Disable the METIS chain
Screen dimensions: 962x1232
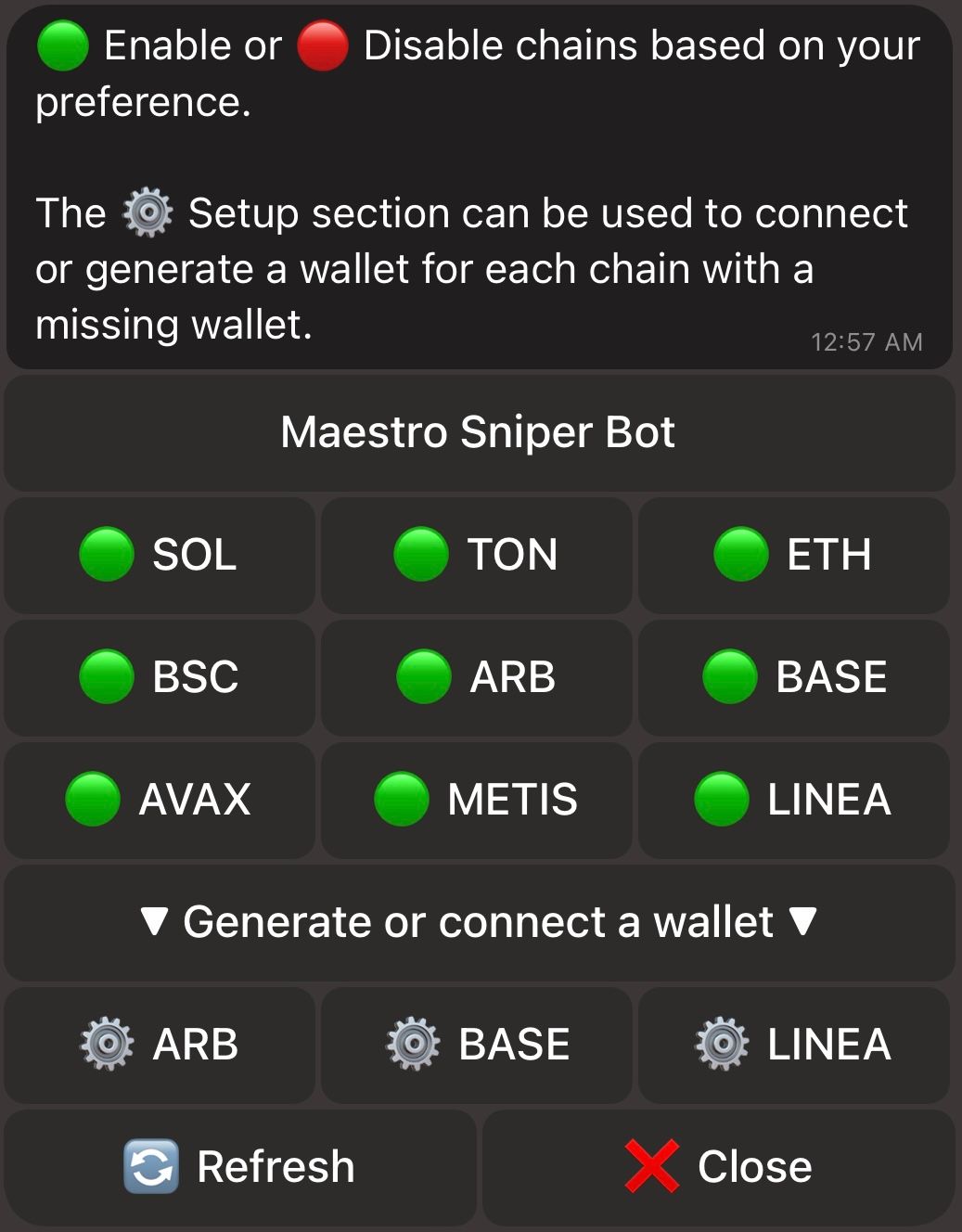click(476, 800)
